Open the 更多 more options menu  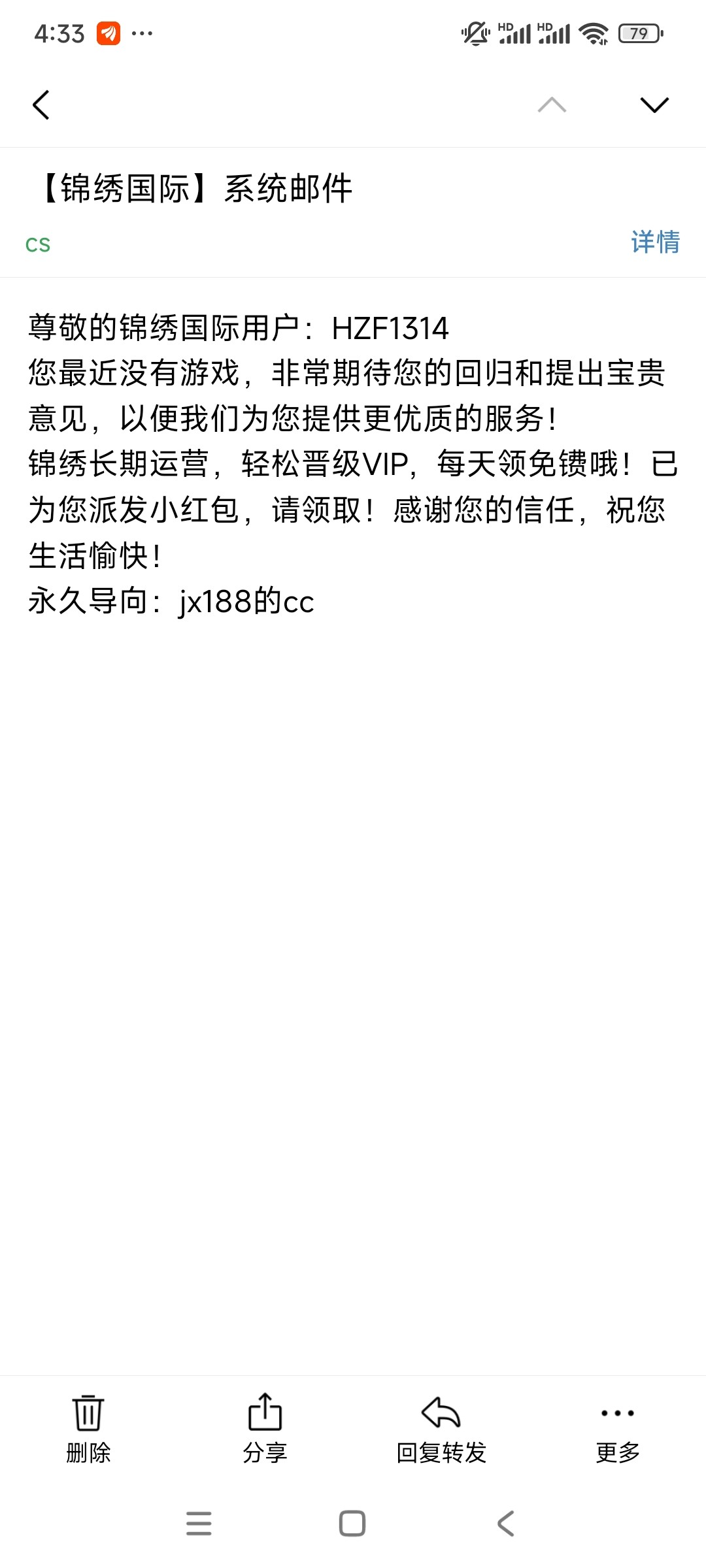(618, 1428)
